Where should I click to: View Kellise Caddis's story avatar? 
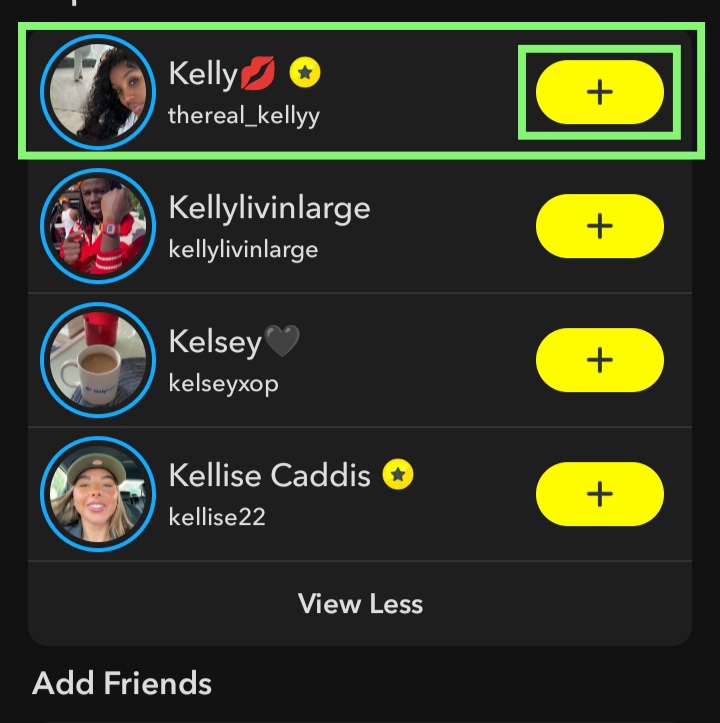click(x=98, y=494)
